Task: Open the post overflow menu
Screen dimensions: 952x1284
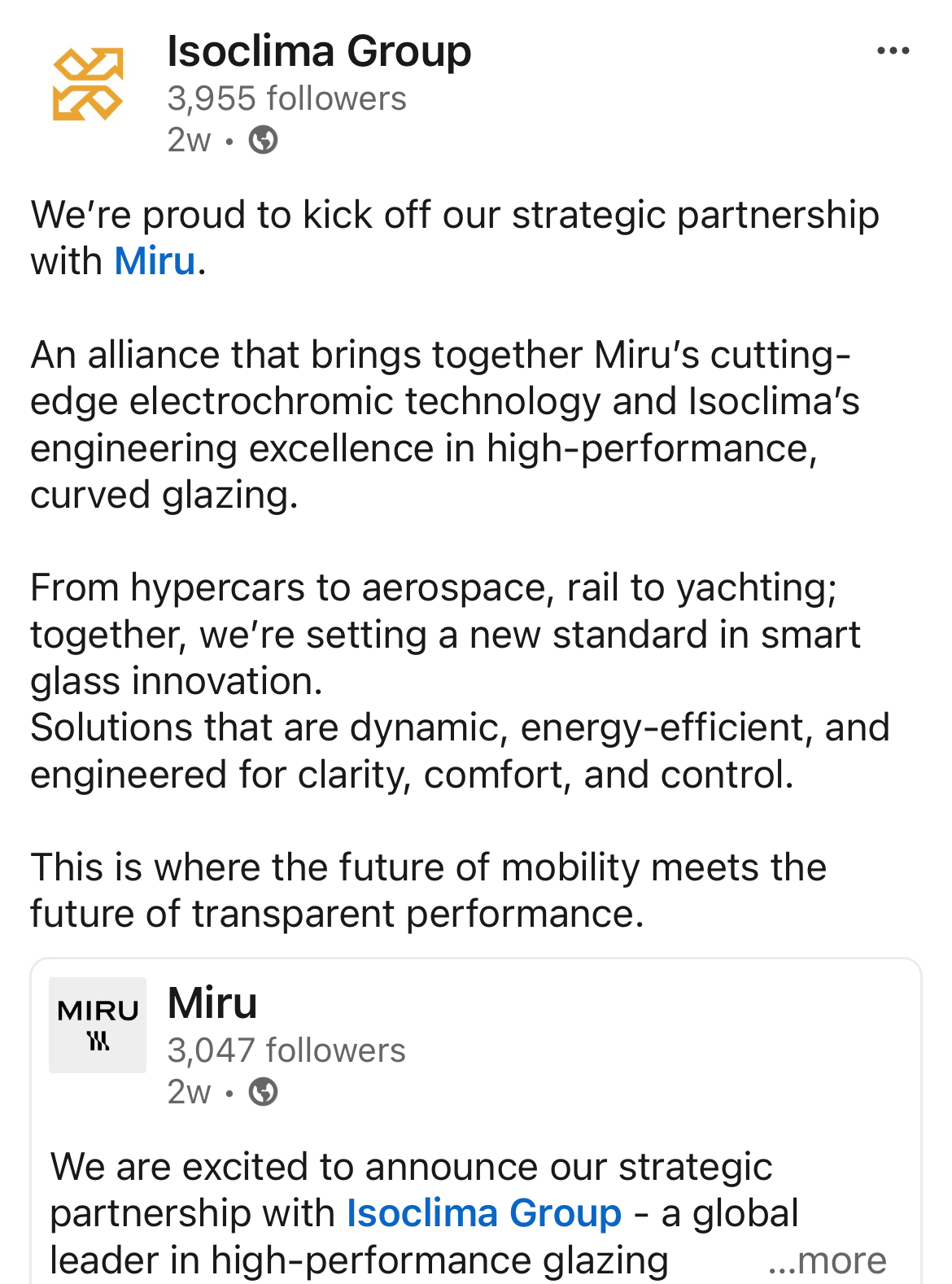Action: 893,51
